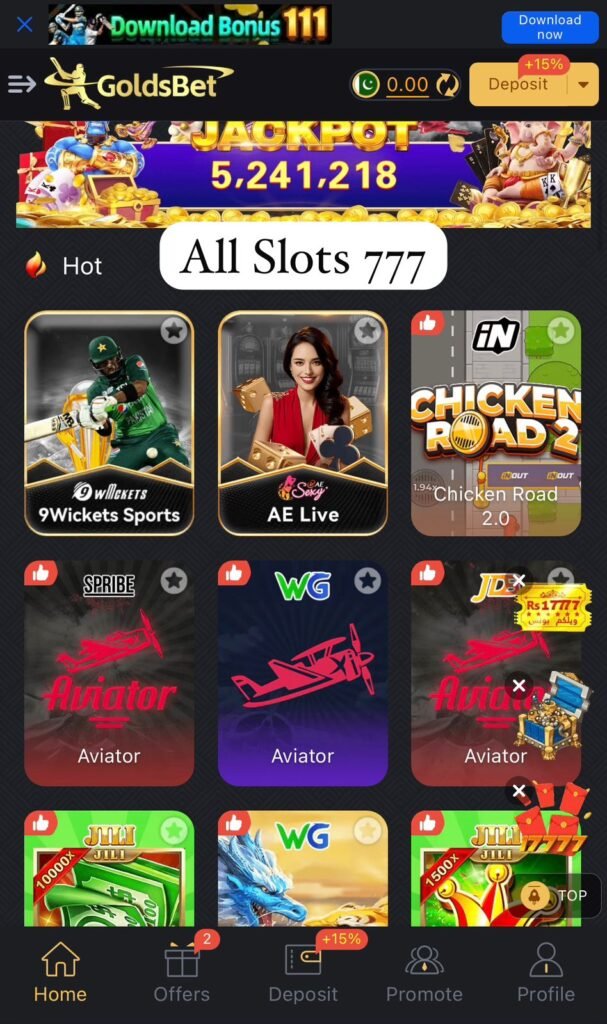Switch to the Offers tab
Image resolution: width=607 pixels, height=1024 pixels.
(182, 974)
